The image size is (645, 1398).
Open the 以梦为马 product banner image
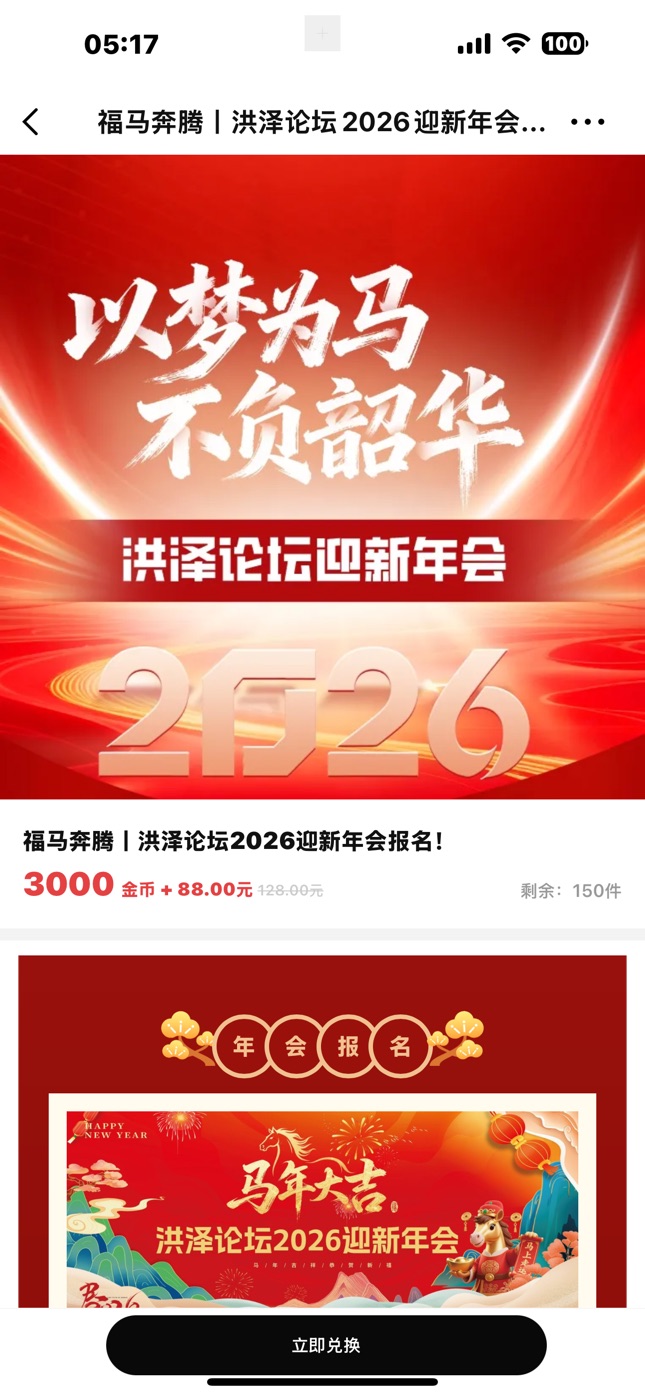coord(322,476)
